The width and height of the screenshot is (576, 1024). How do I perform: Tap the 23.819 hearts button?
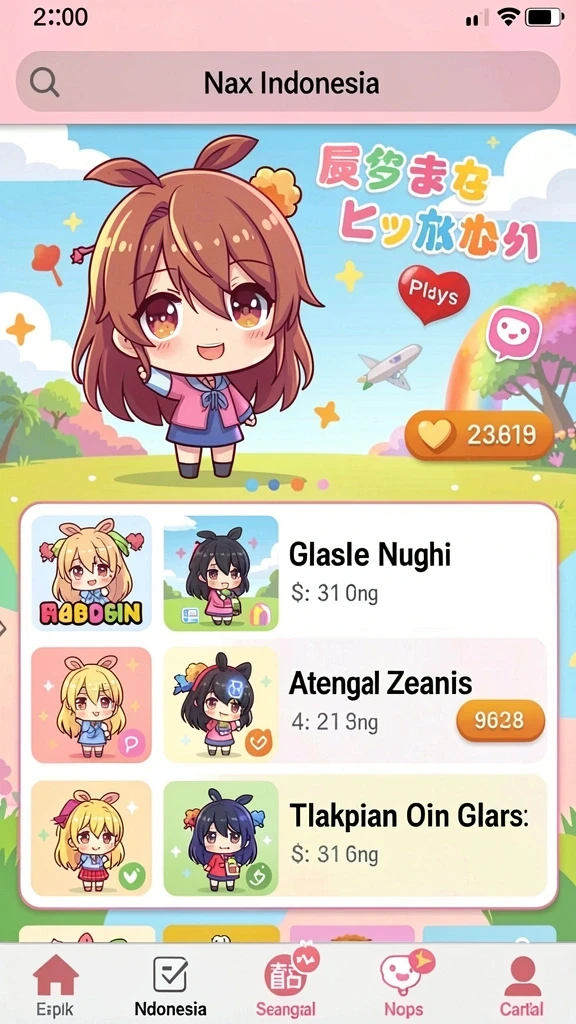(479, 435)
